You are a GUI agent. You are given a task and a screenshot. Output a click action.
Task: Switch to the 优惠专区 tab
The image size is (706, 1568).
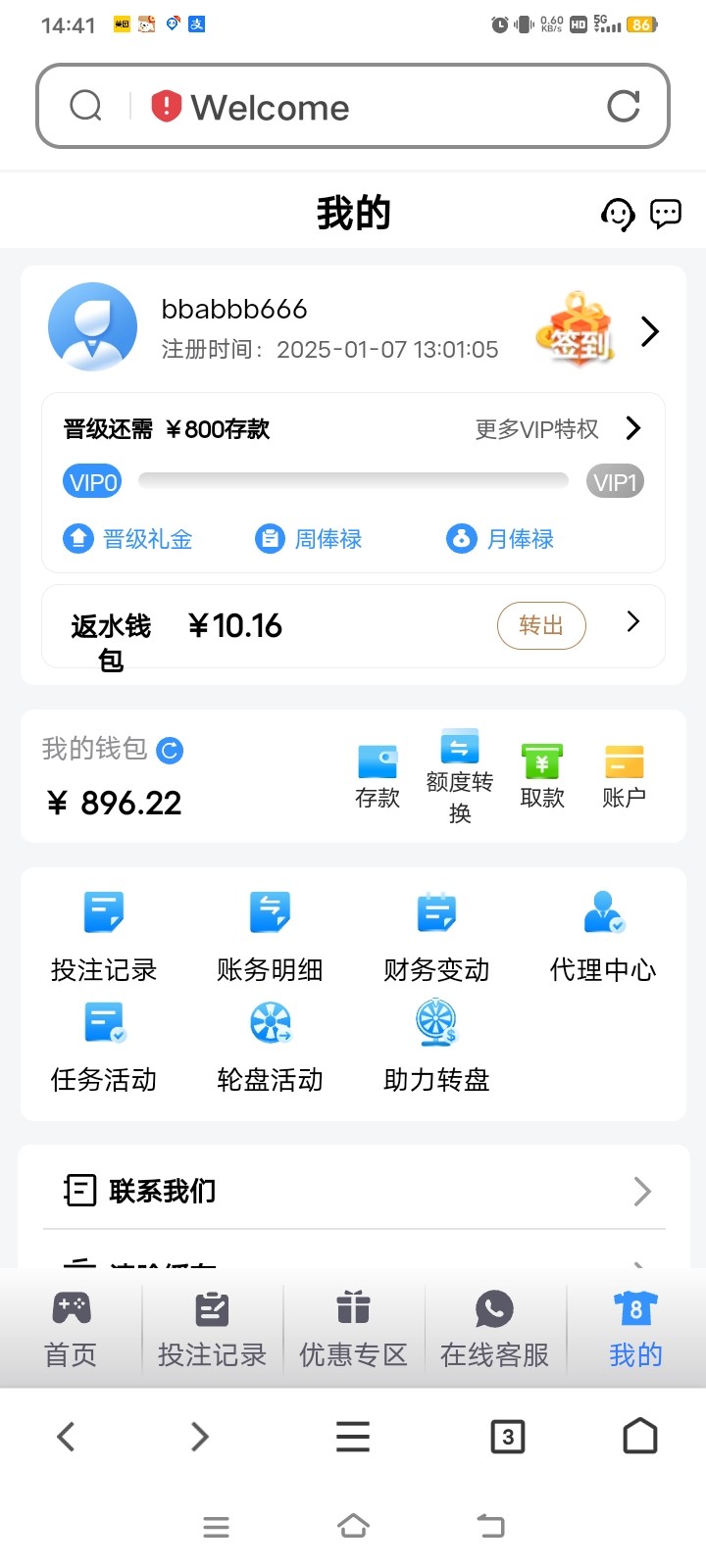click(353, 1329)
